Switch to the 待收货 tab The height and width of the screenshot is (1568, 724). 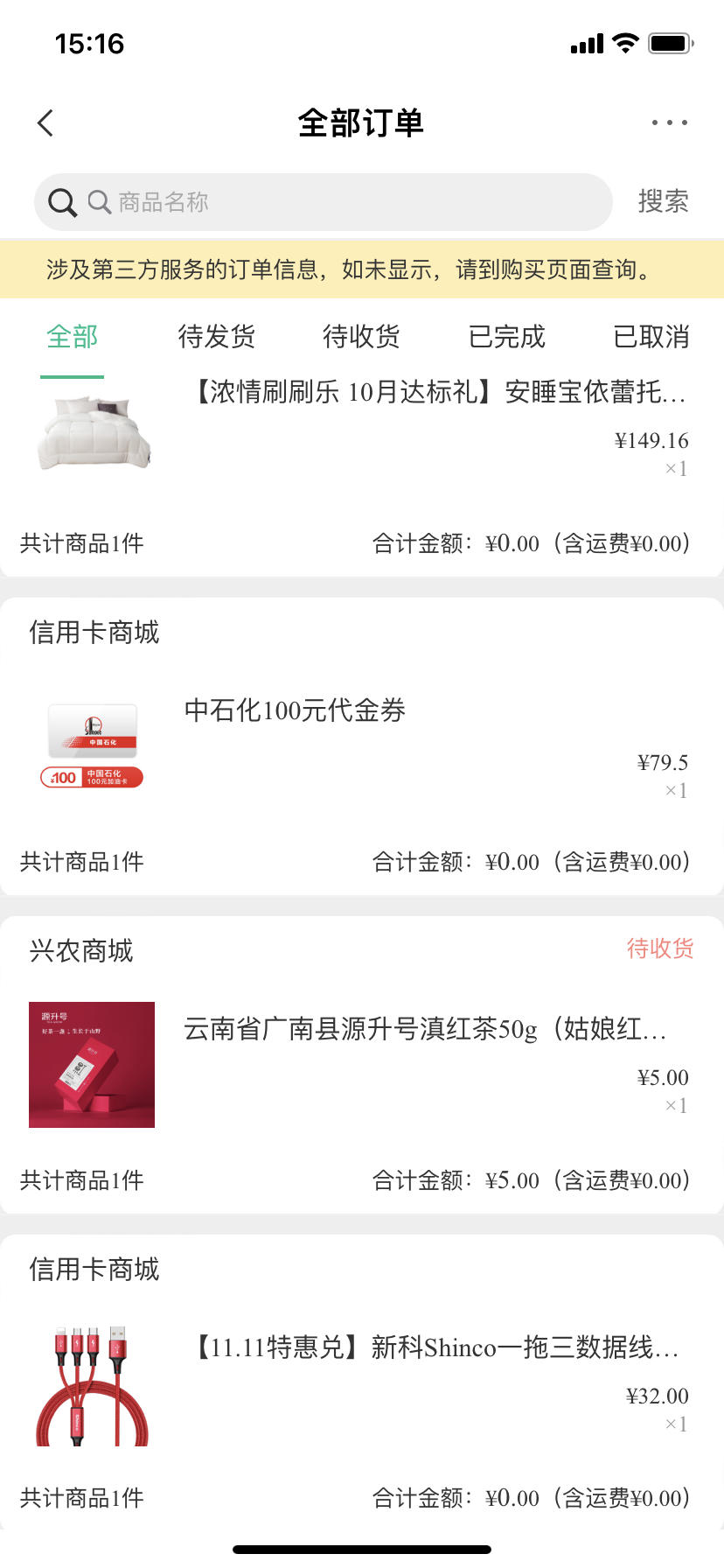point(362,337)
